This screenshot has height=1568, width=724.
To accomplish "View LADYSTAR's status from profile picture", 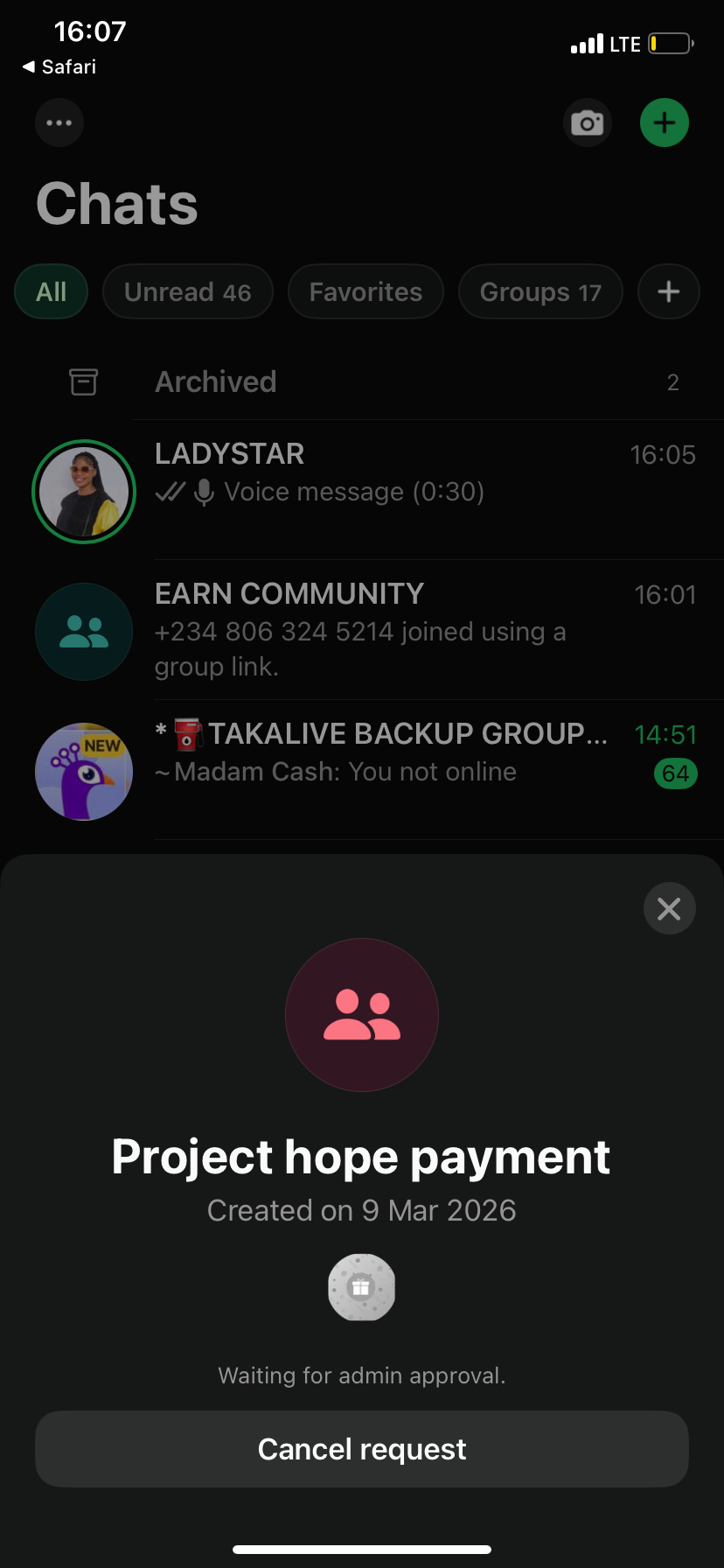I will coord(84,492).
